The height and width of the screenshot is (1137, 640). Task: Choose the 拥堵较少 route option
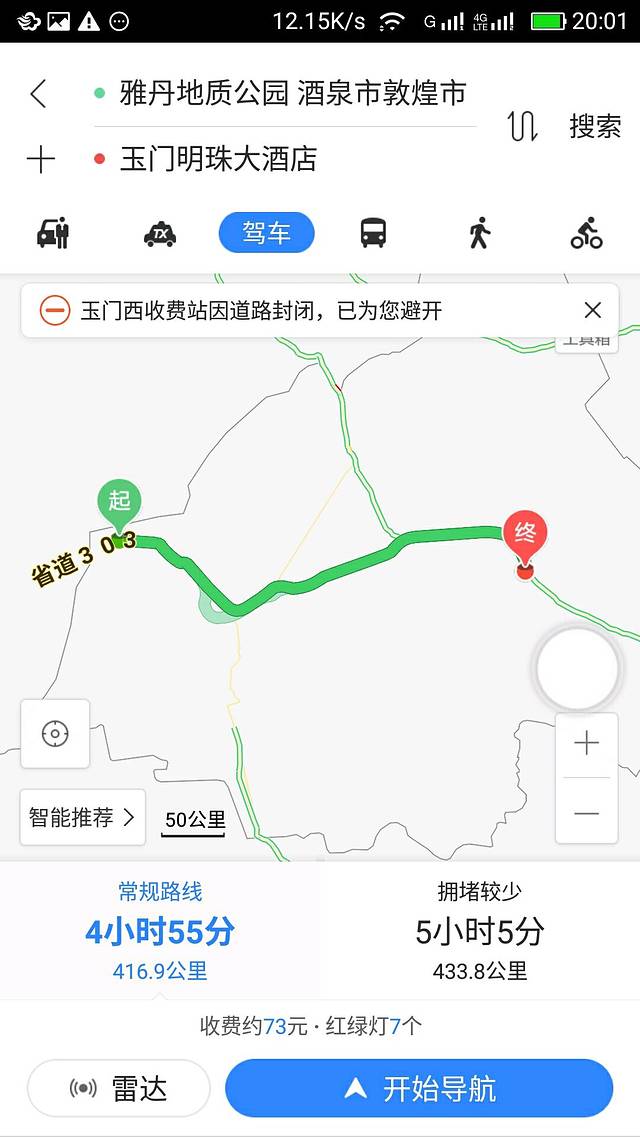tap(480, 930)
